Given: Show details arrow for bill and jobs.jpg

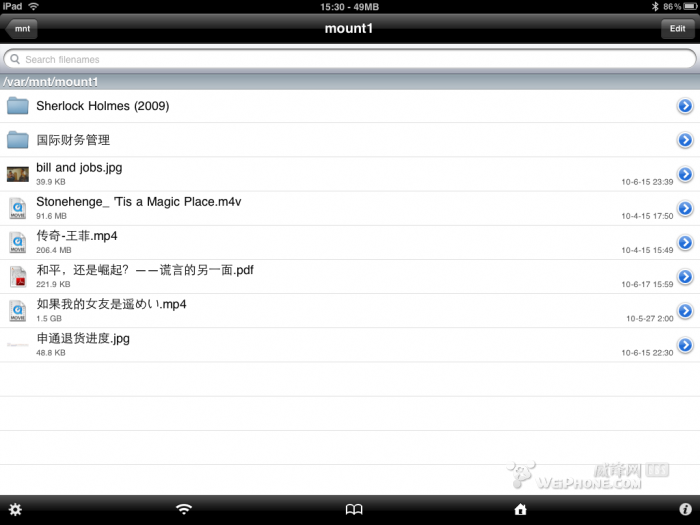Looking at the screenshot, I should coord(685,174).
